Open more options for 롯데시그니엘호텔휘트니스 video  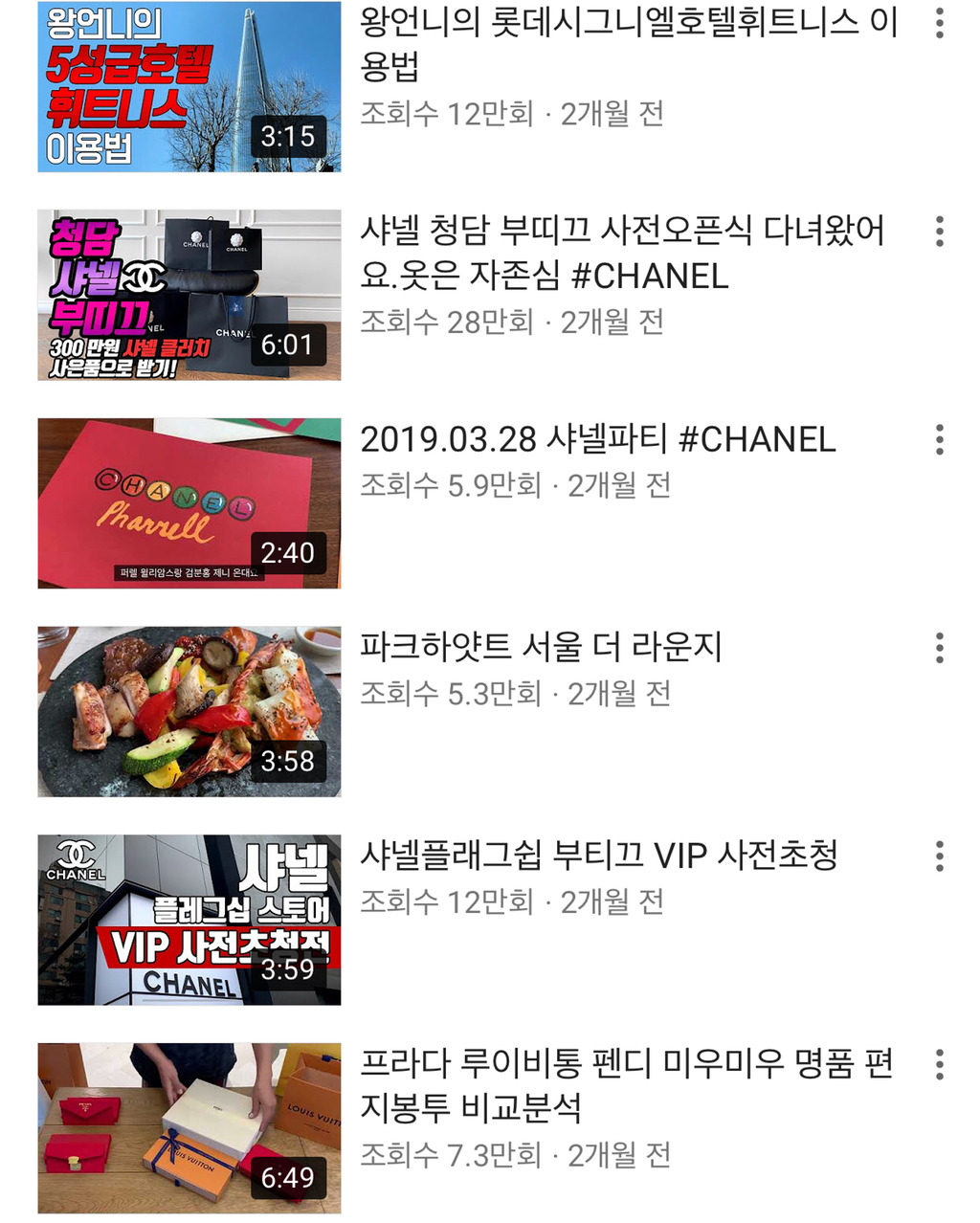click(940, 23)
